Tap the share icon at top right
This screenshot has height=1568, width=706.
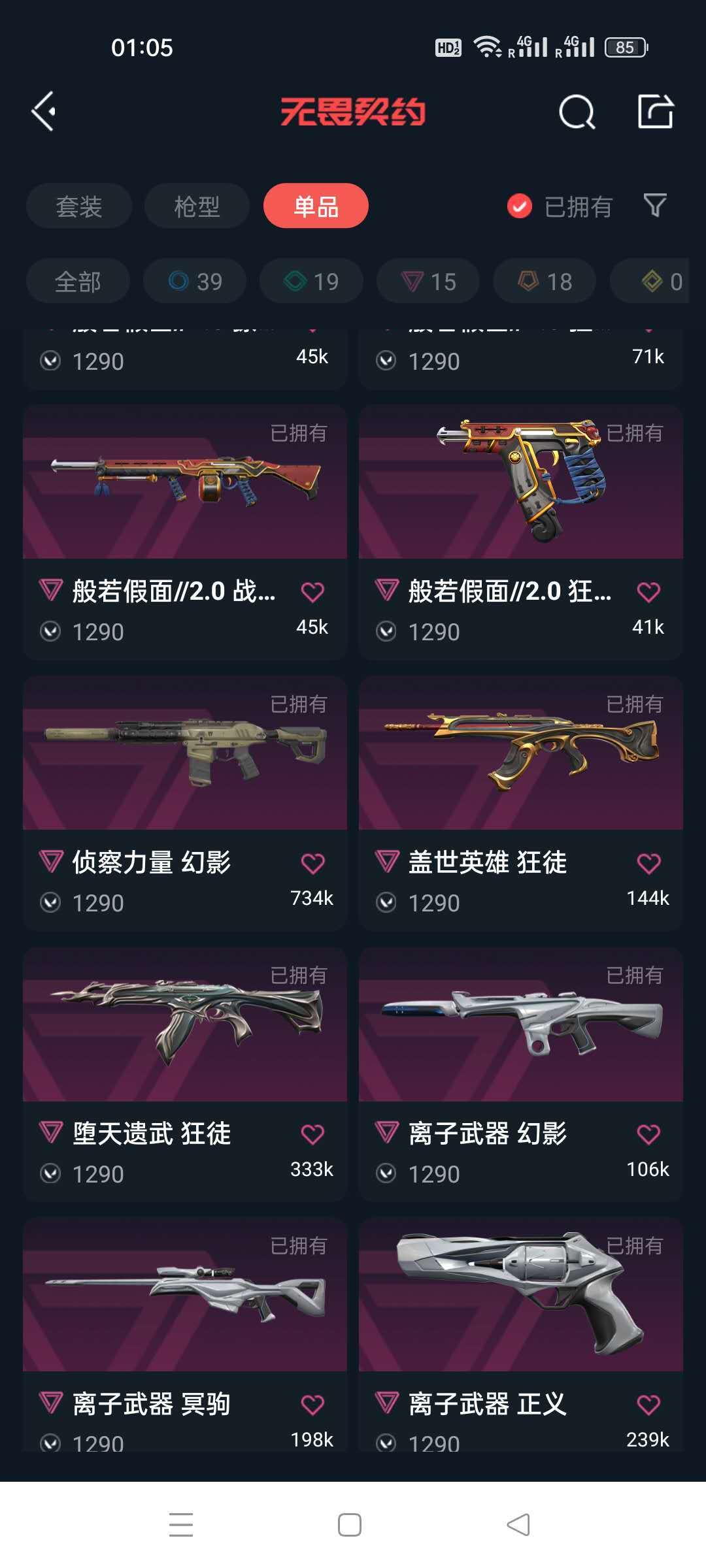click(656, 111)
